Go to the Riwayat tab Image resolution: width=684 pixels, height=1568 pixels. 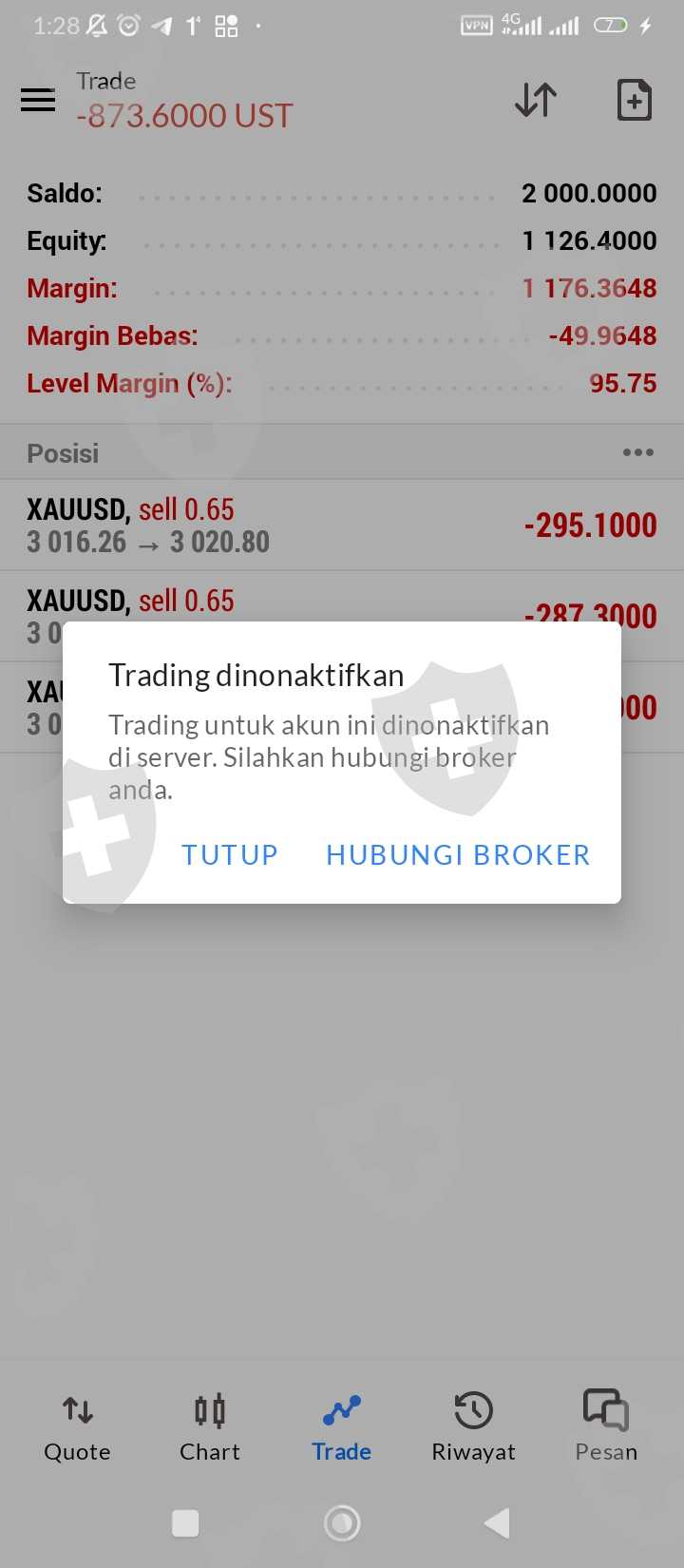click(x=473, y=1427)
